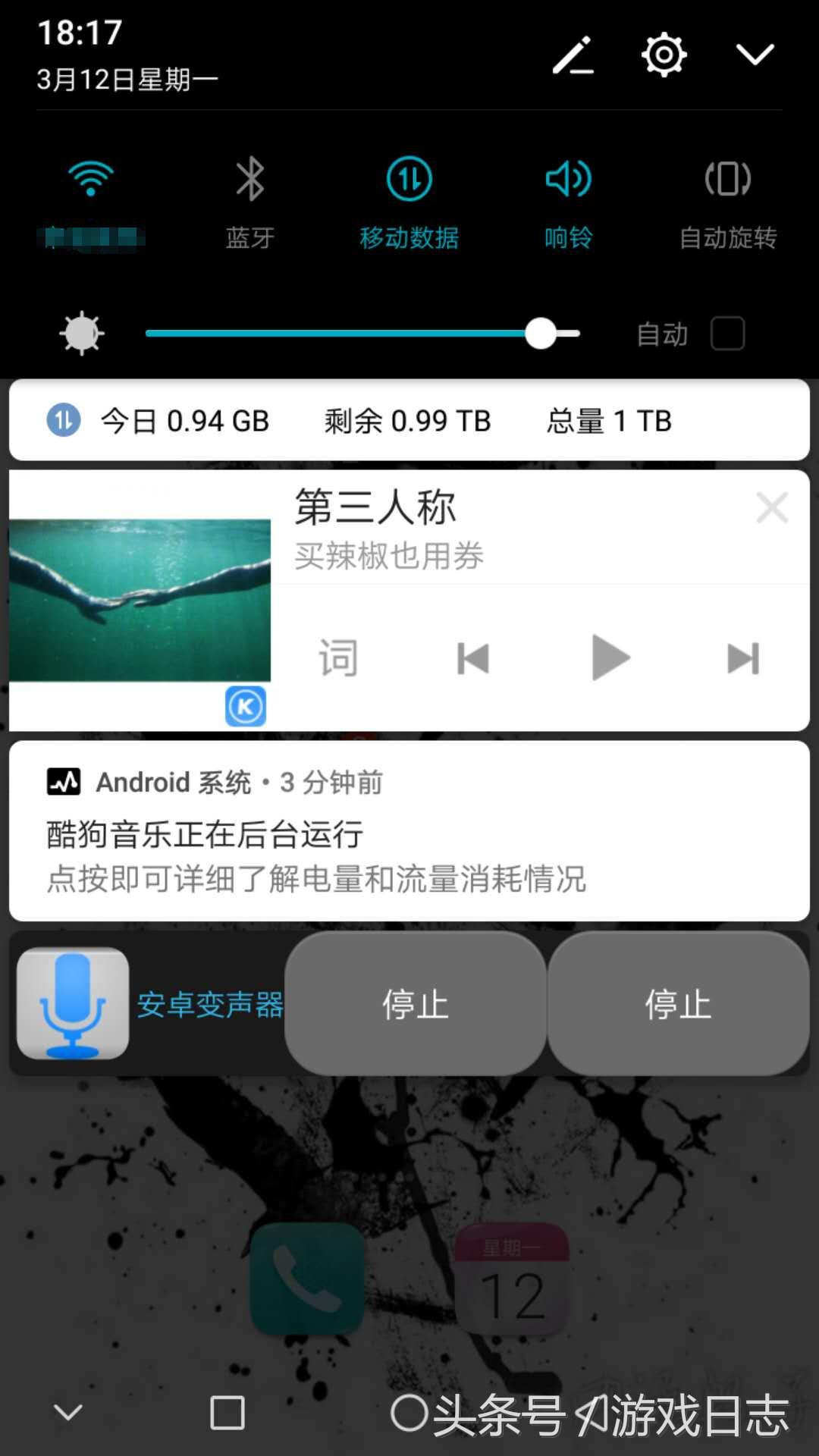Image resolution: width=819 pixels, height=1456 pixels.
Task: Open lyrics with the 词 button
Action: pyautogui.click(x=339, y=657)
